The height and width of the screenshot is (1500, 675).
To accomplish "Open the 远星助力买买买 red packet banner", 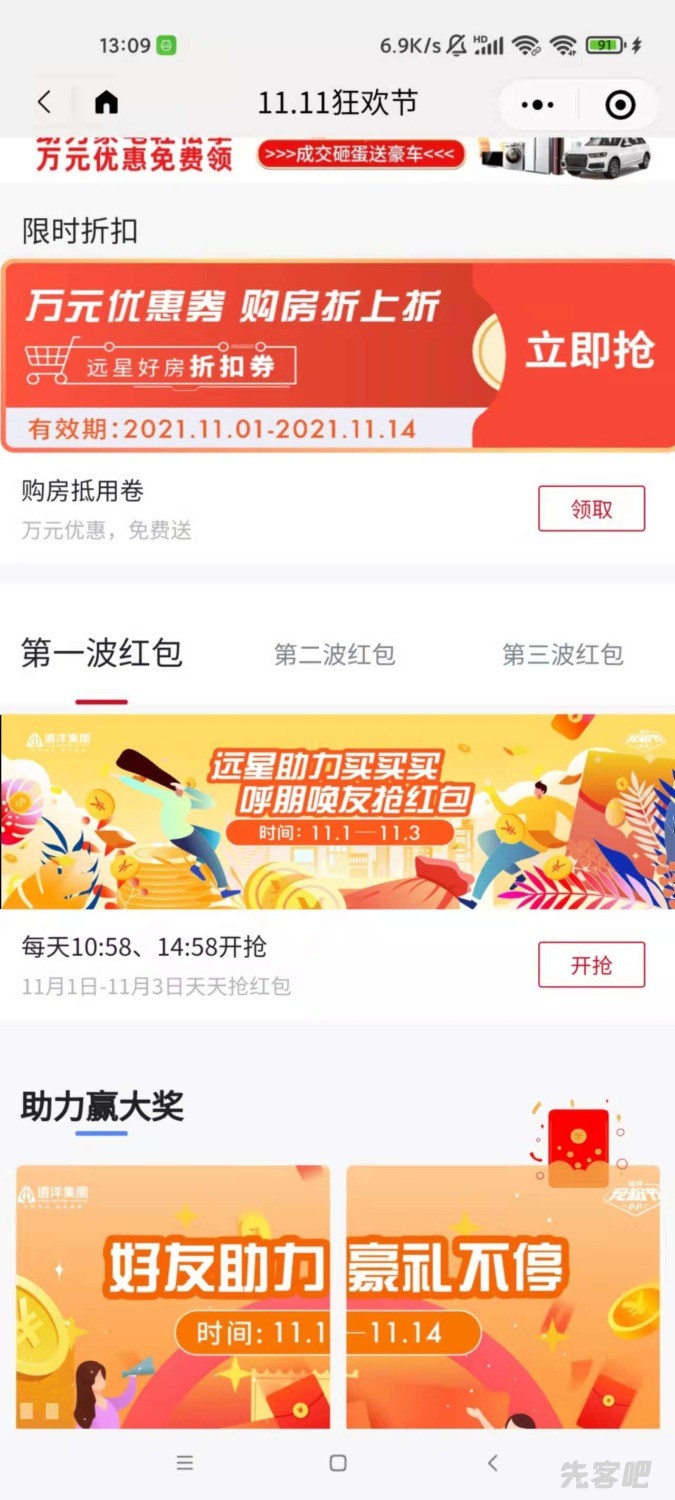I will click(337, 811).
